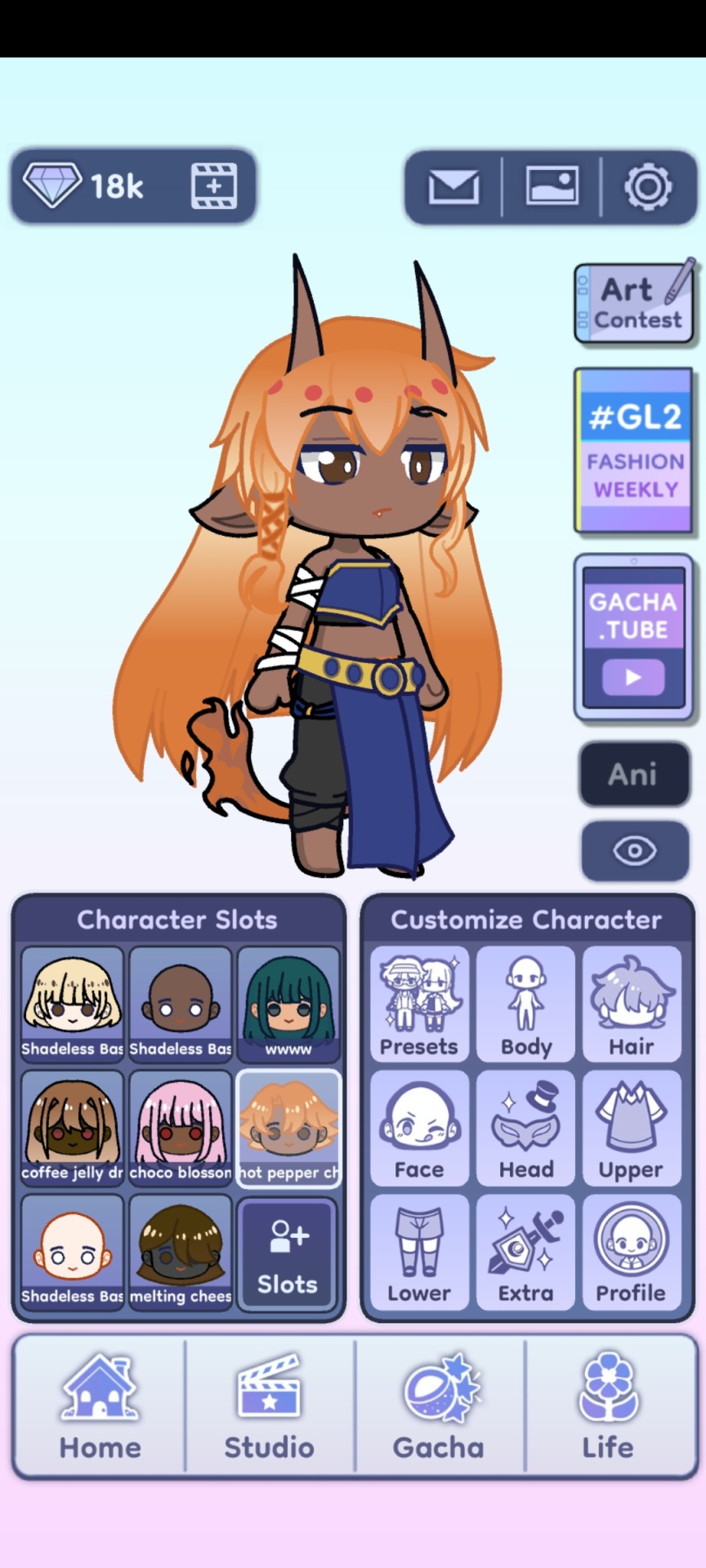The image size is (706, 1568).
Task: Open Hair customization
Action: coord(632,1004)
